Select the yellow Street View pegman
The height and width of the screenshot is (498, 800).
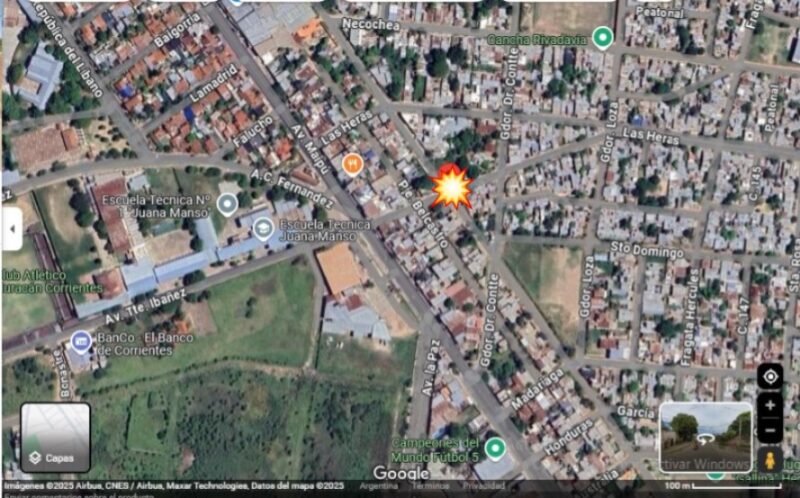pos(770,460)
